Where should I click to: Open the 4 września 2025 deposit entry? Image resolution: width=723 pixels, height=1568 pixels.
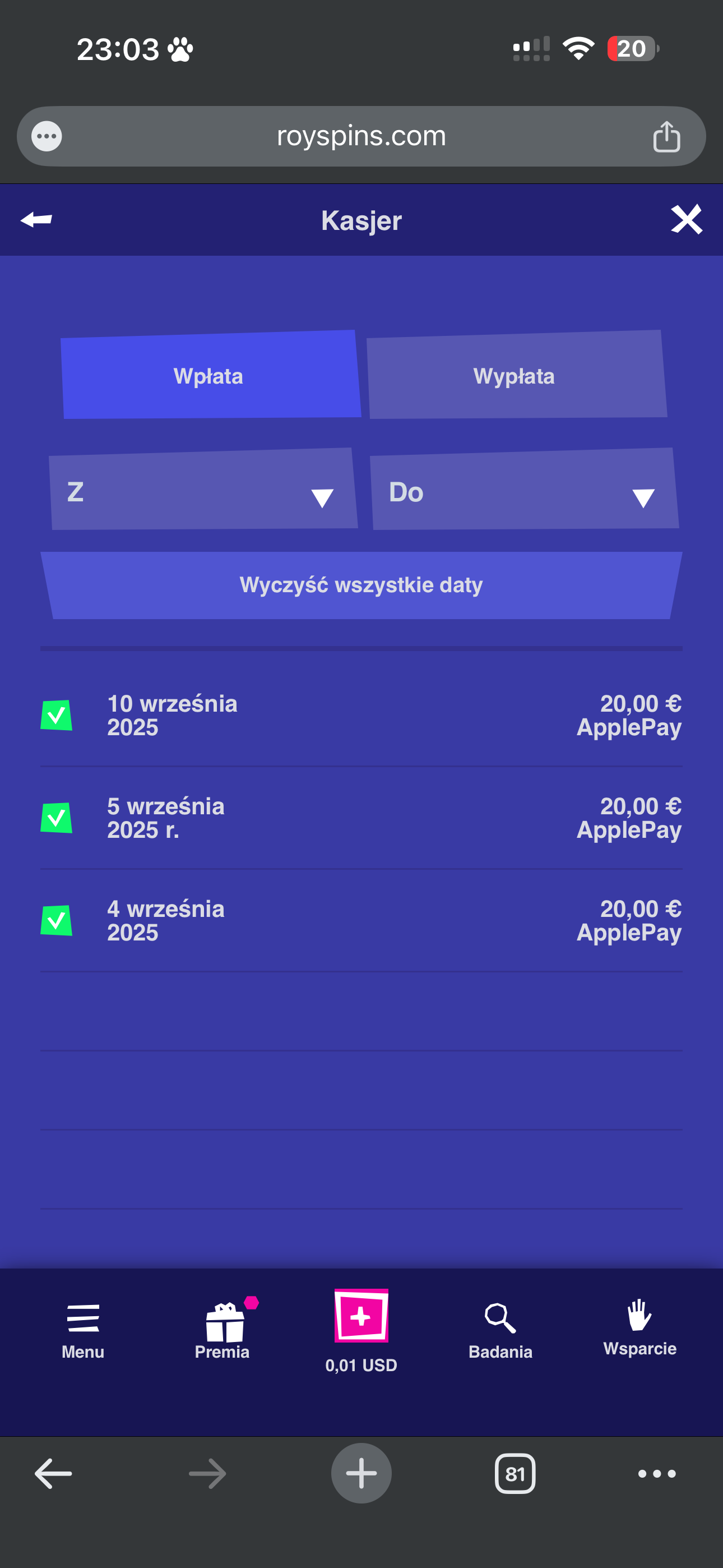[361, 920]
